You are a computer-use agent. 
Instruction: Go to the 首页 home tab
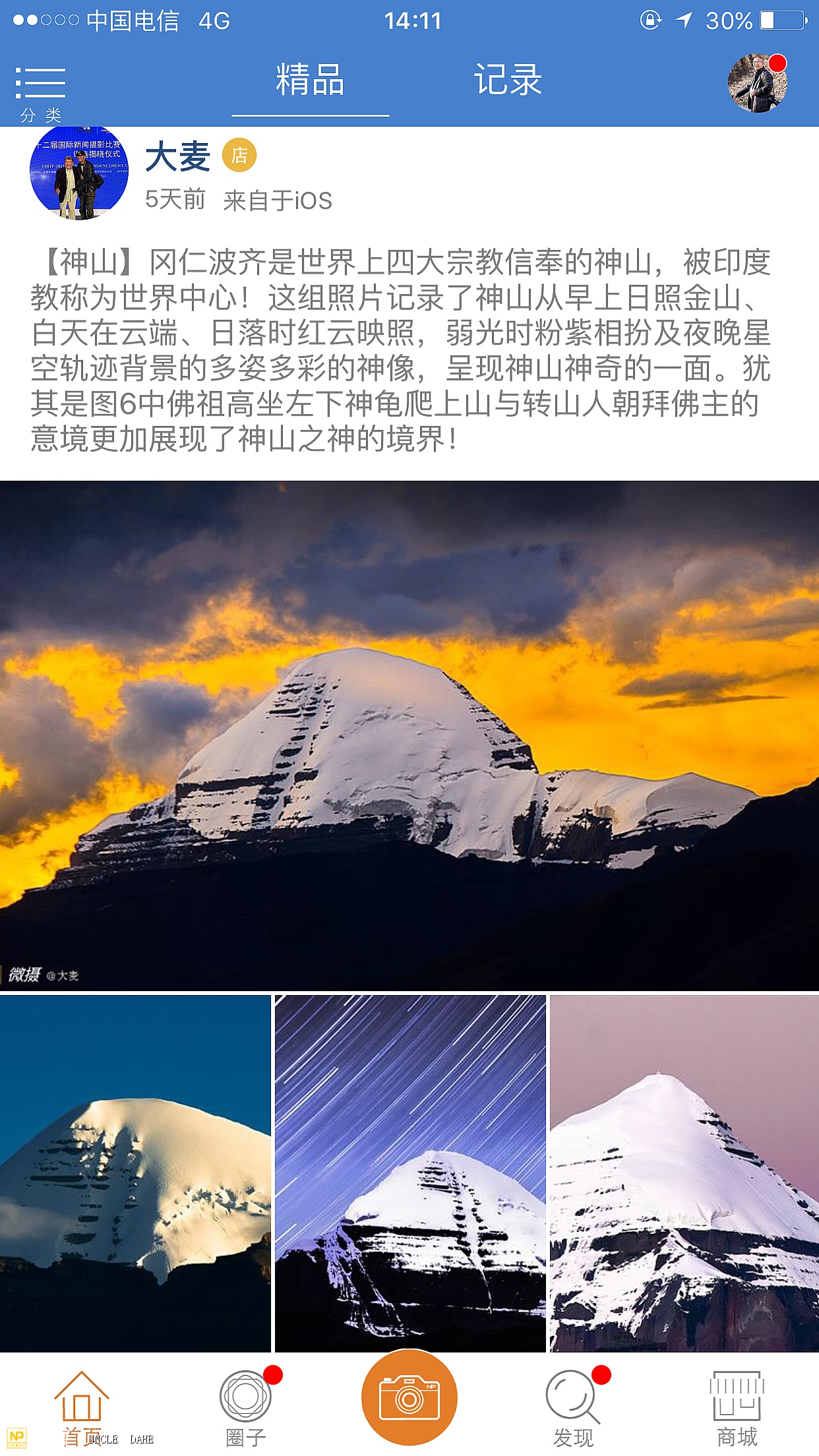pos(82,1406)
